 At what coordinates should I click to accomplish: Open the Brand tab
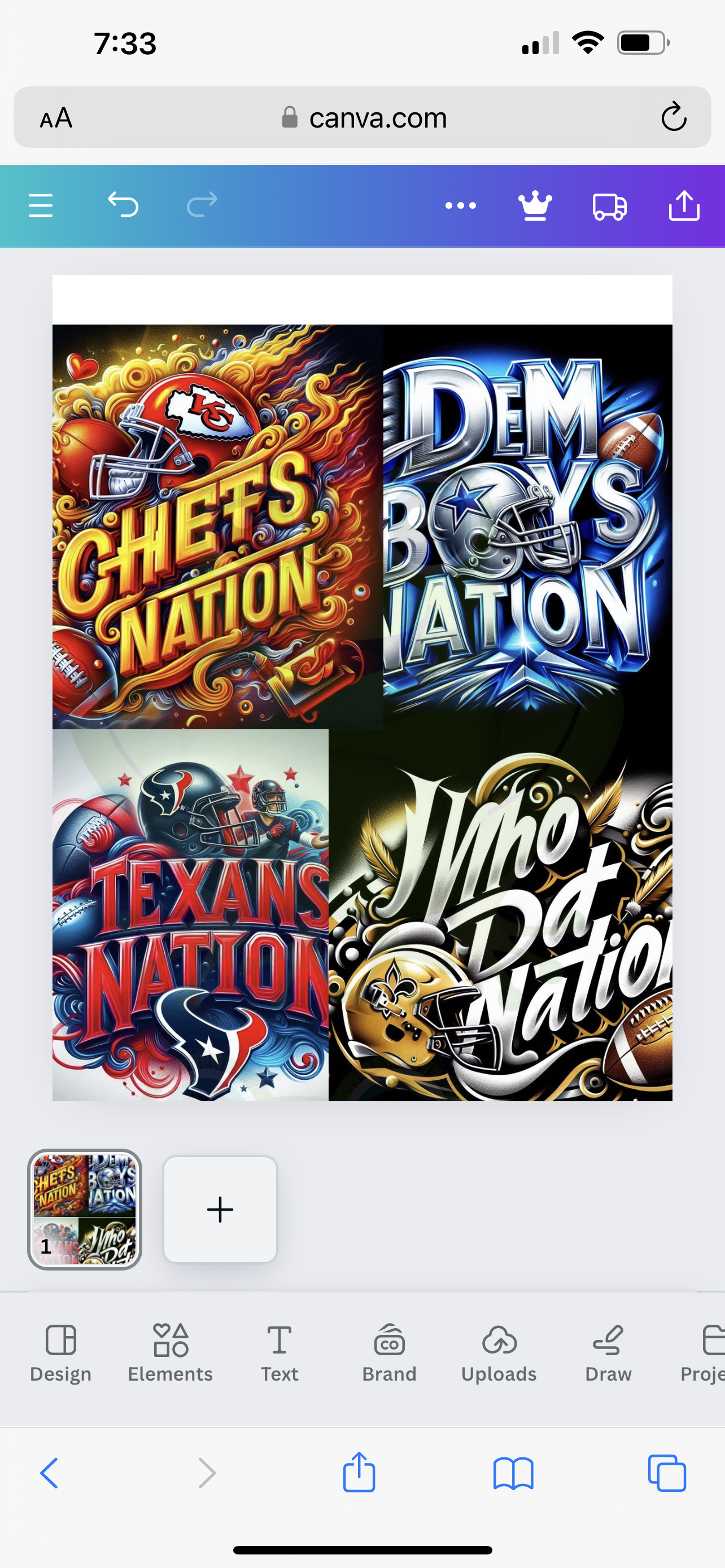point(389,1352)
